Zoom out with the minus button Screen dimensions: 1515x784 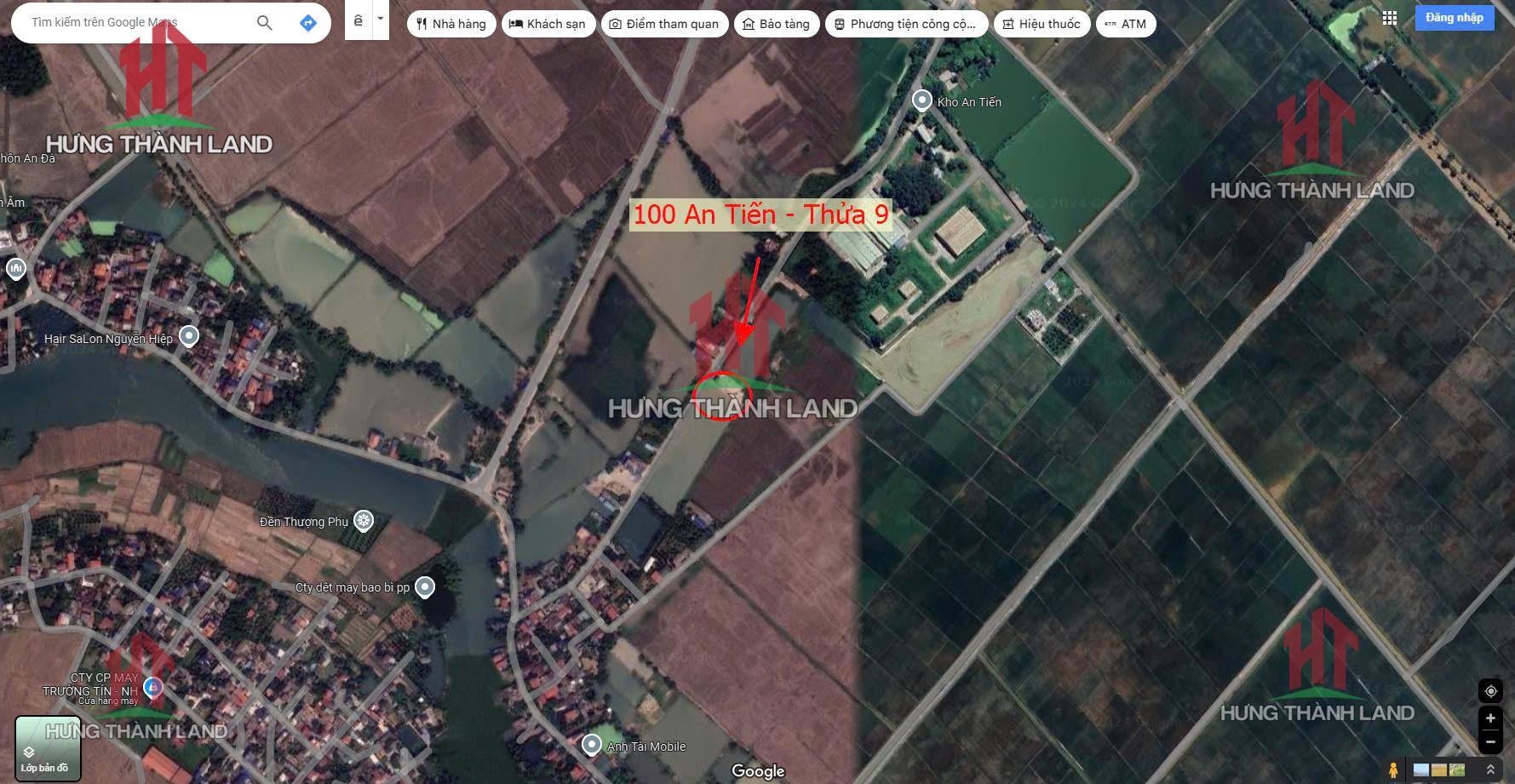click(1490, 742)
